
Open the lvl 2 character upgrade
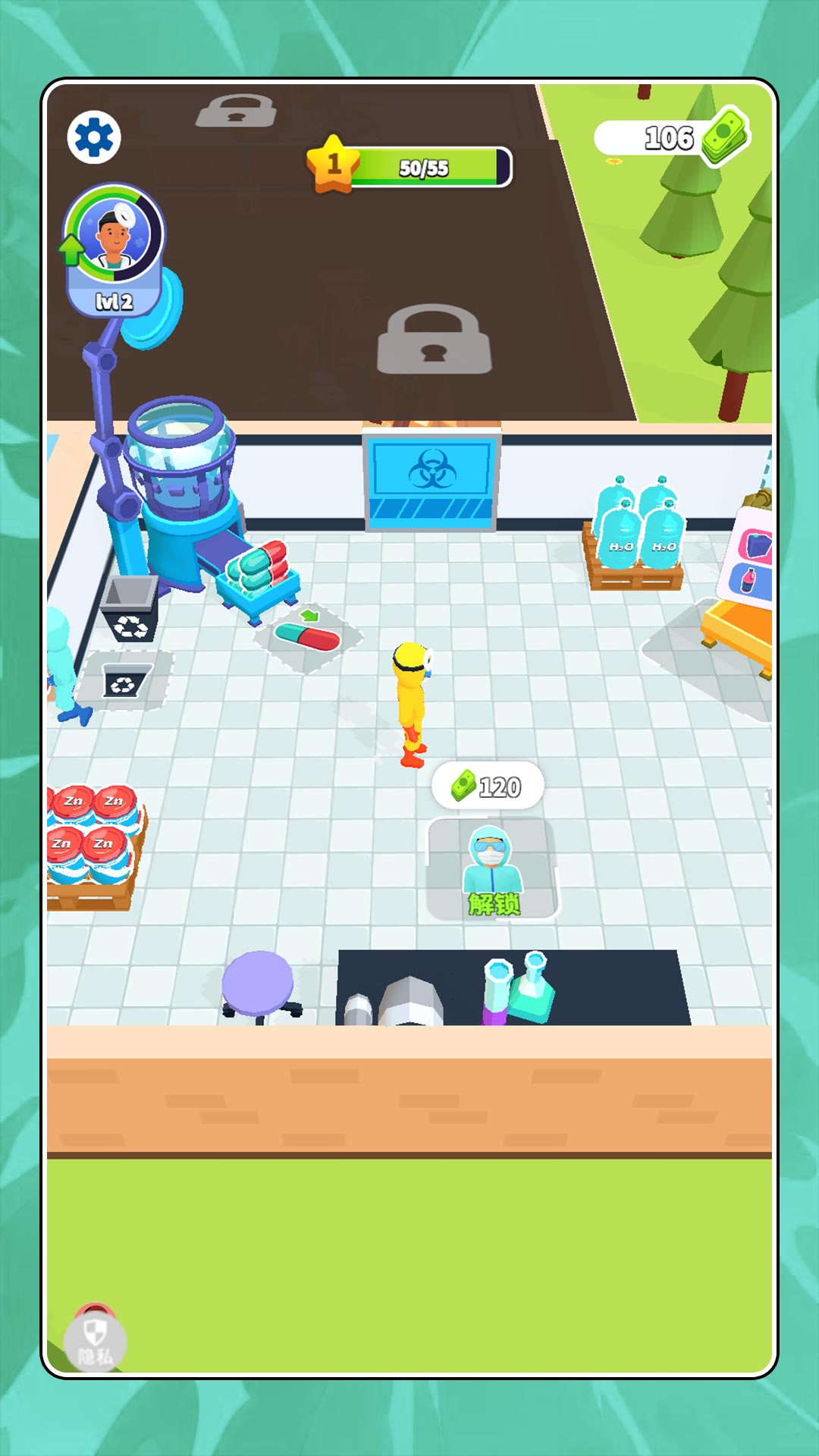pyautogui.click(x=115, y=247)
